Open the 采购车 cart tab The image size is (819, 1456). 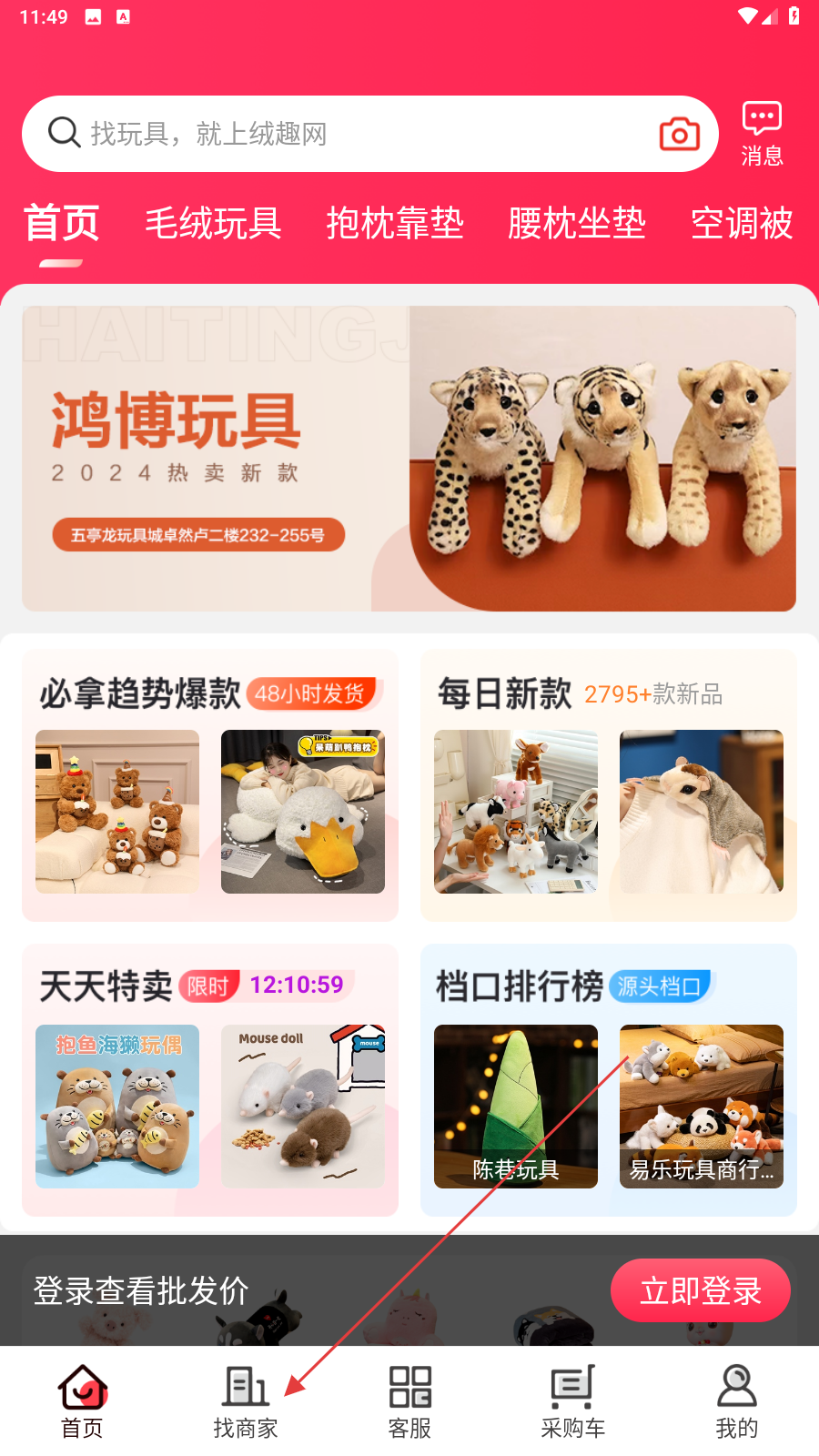(572, 1401)
